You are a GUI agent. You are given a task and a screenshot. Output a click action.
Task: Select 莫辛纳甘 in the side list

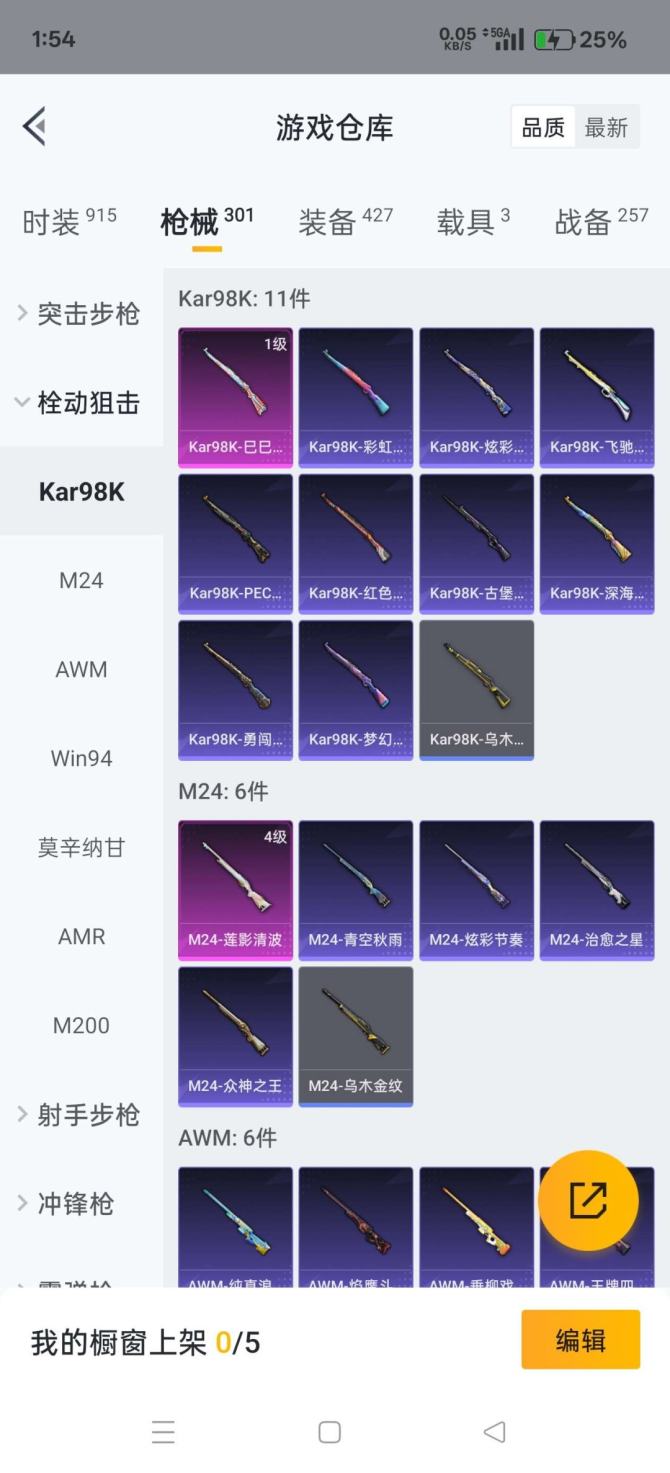tap(81, 847)
